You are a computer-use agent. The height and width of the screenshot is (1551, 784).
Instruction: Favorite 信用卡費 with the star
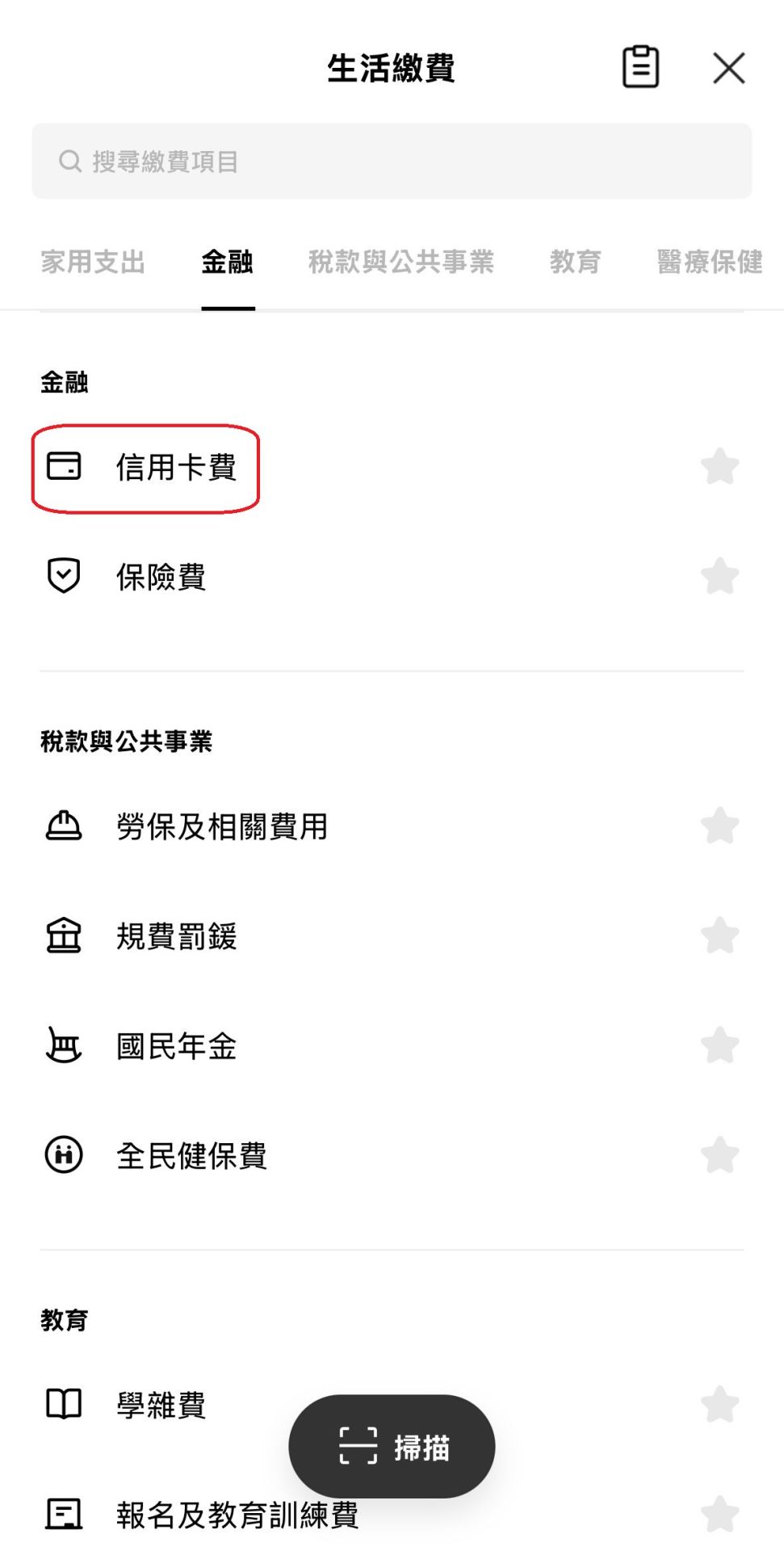719,467
